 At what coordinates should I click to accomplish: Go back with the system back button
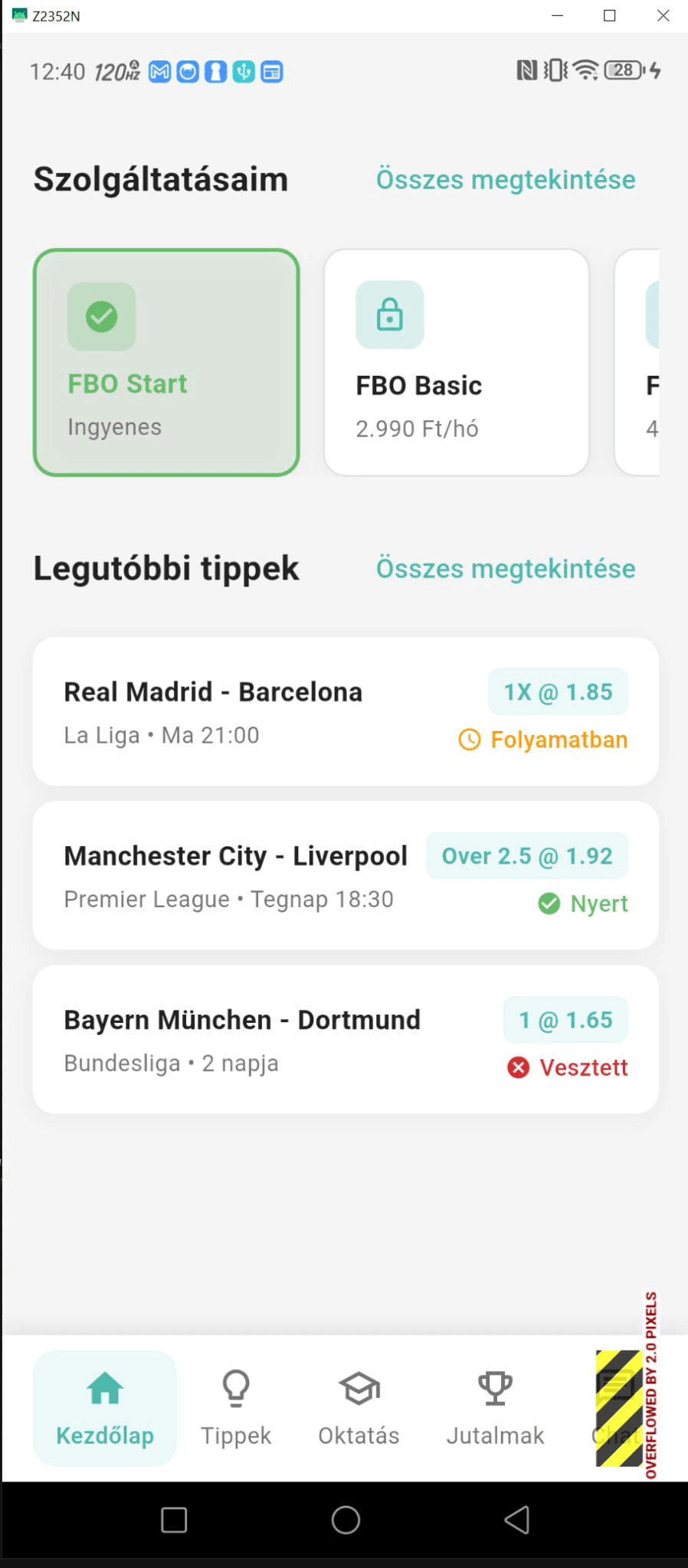517,1520
